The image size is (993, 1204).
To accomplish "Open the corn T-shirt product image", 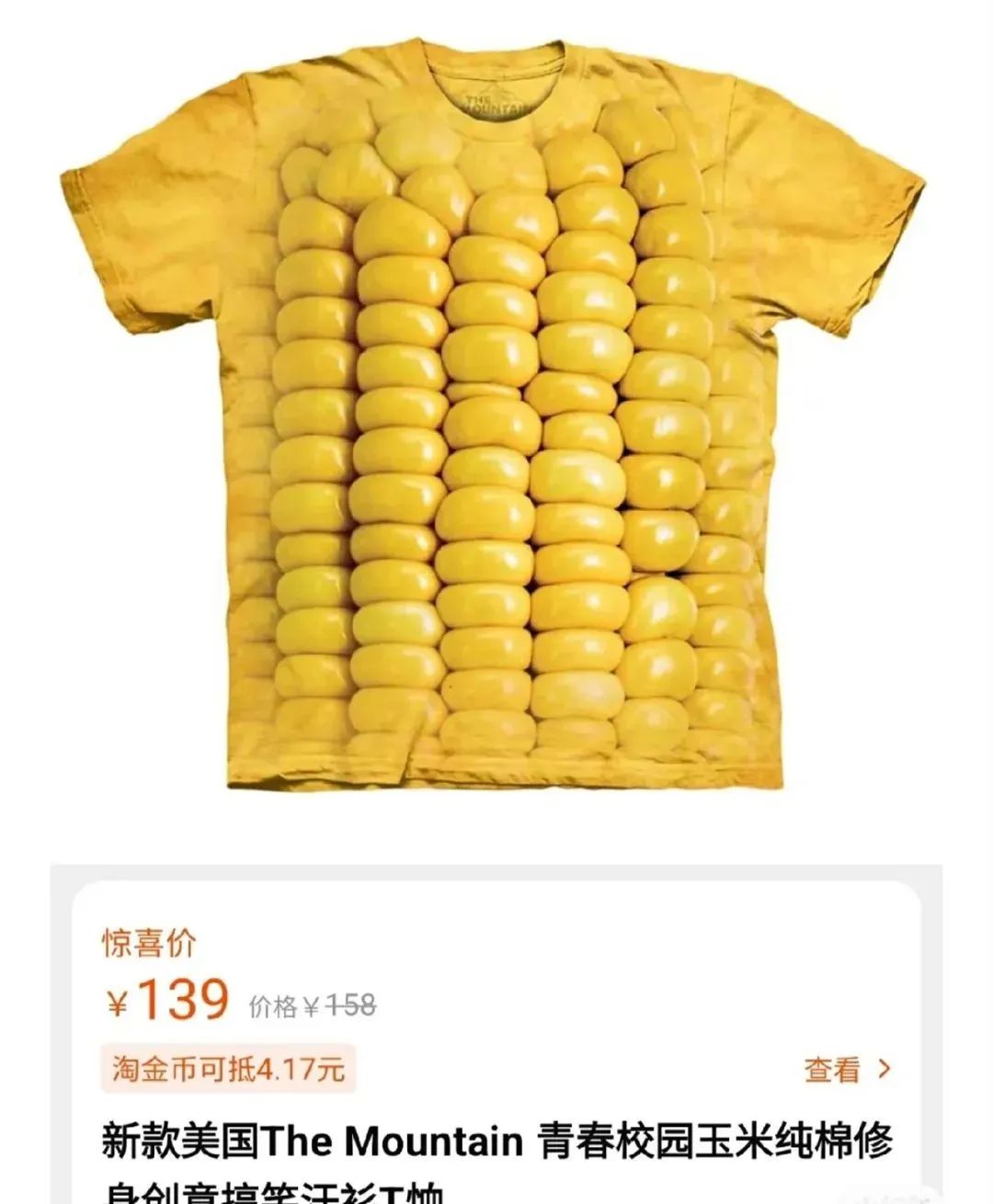I will pos(496,414).
